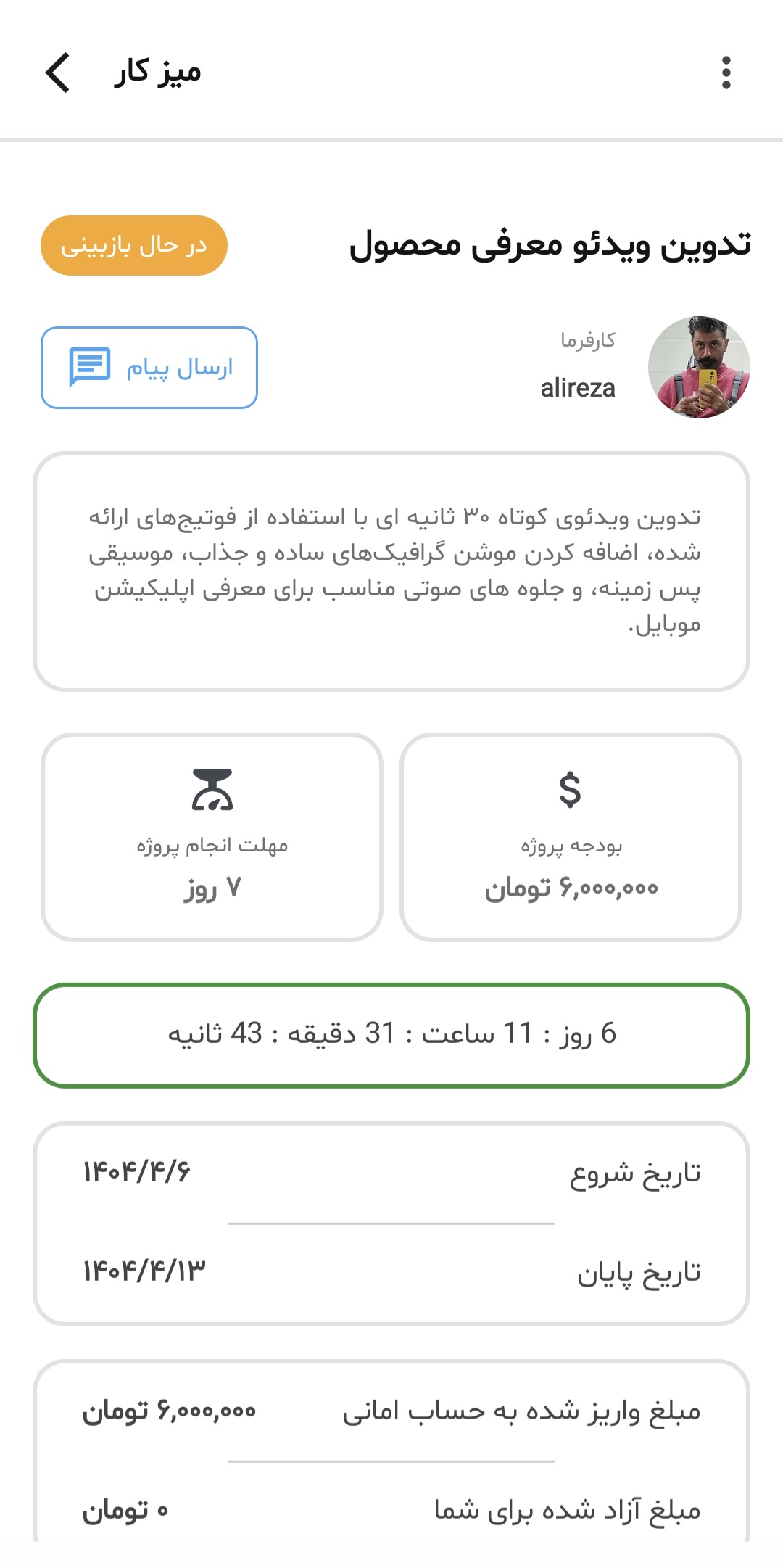The image size is (783, 1568).
Task: Open alireza's profile picture
Action: (x=698, y=367)
